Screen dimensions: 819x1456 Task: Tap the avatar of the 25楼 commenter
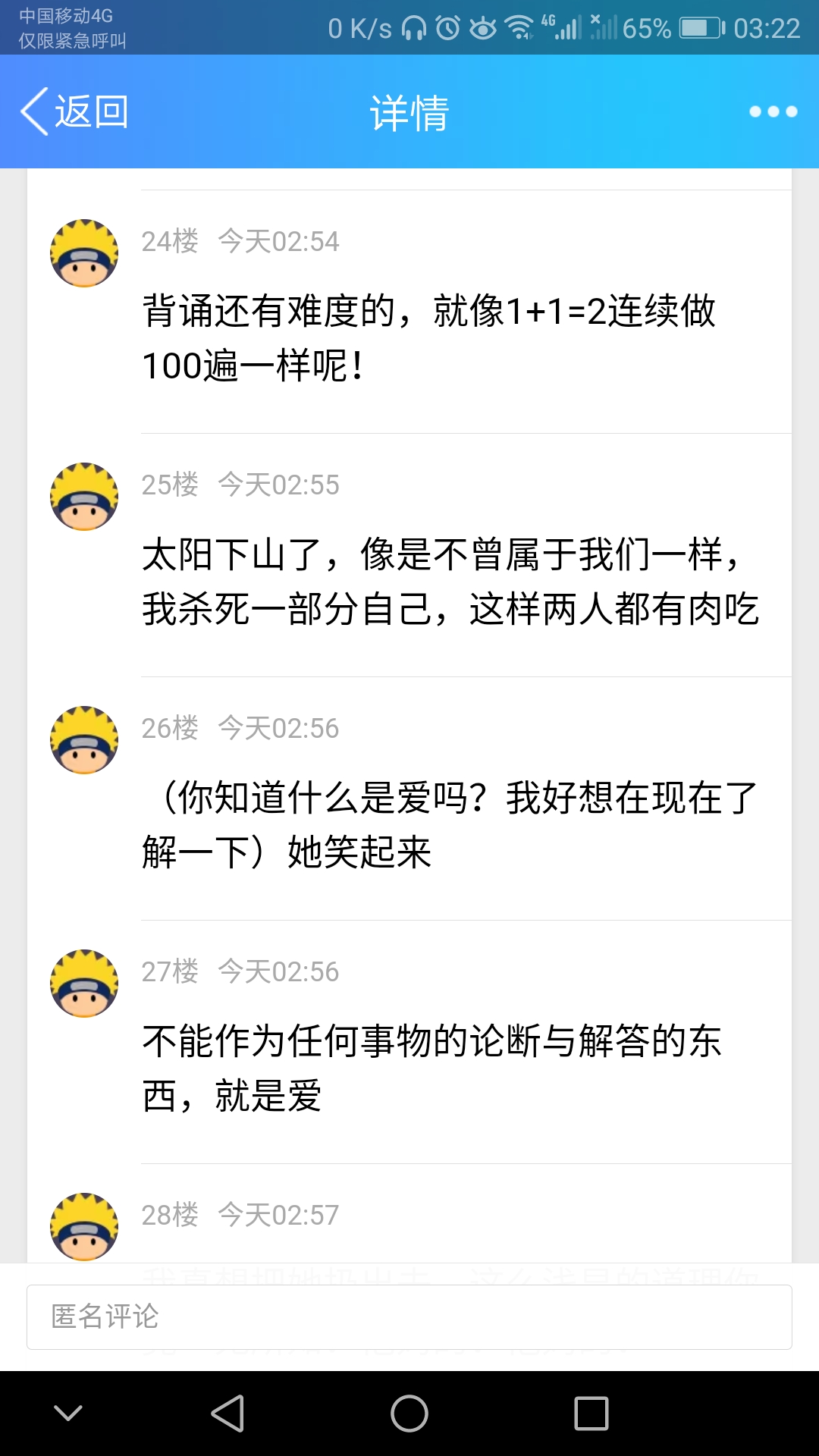click(84, 497)
